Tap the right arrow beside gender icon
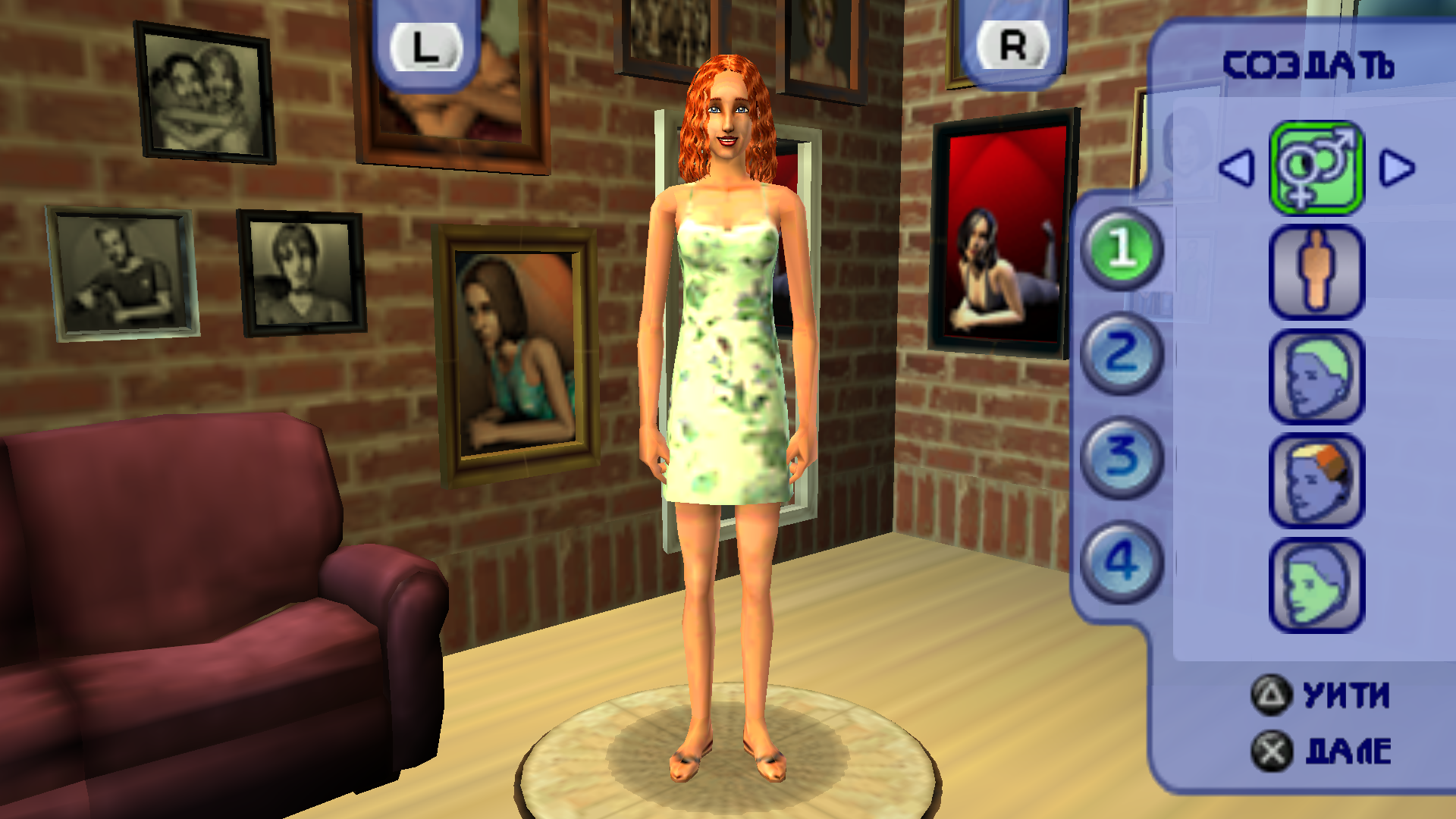Viewport: 1456px width, 819px height. pos(1396,168)
